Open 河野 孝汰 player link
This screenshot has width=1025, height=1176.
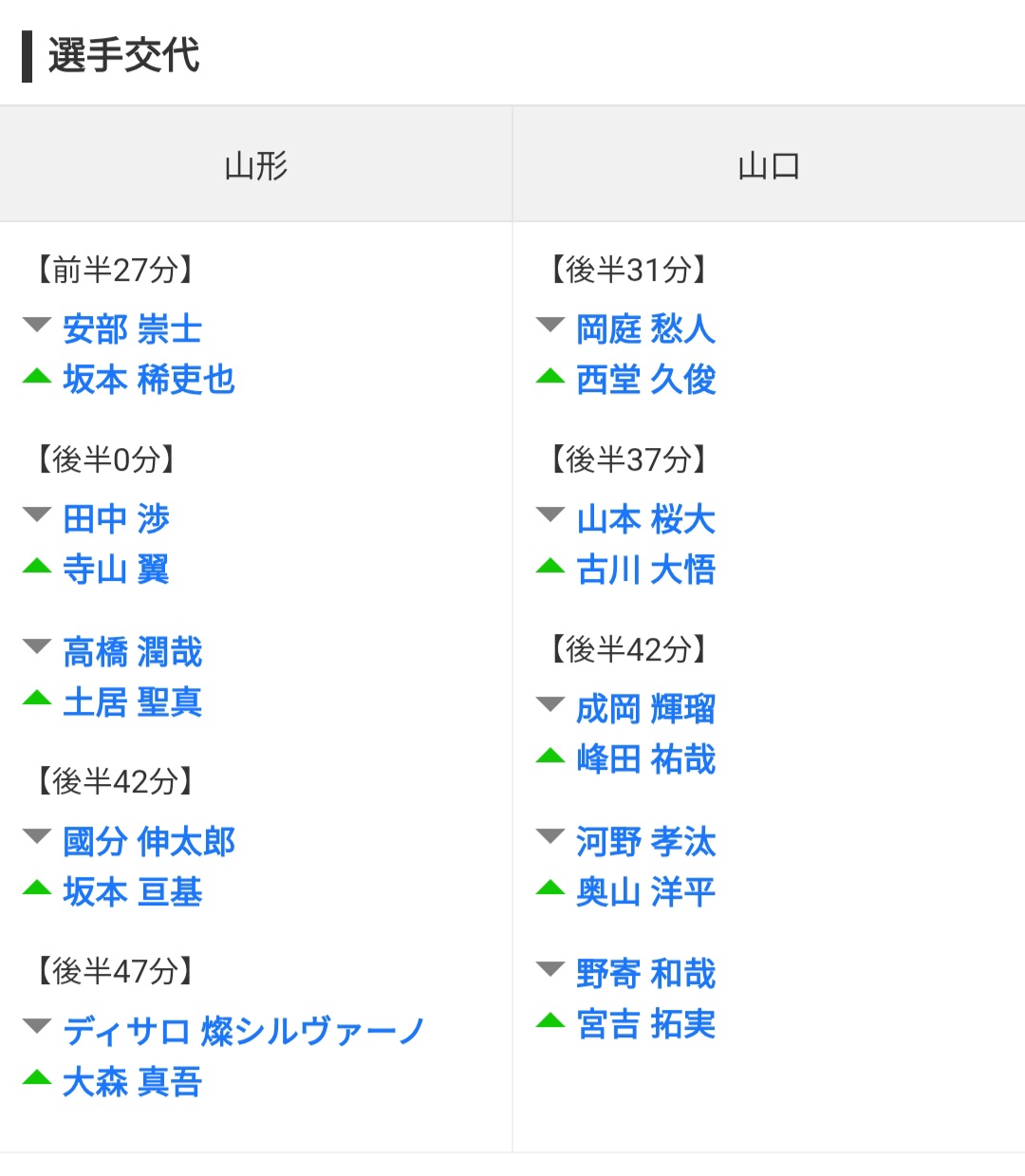[645, 842]
